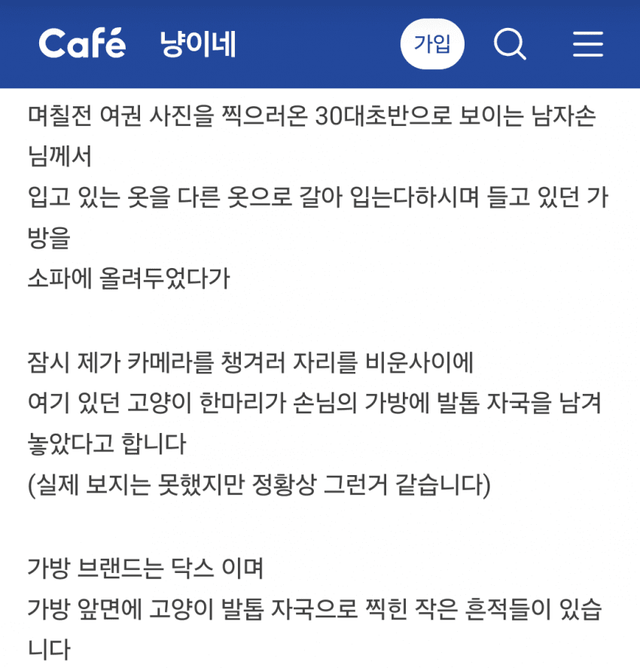
Task: Open the search icon
Action: [510, 44]
